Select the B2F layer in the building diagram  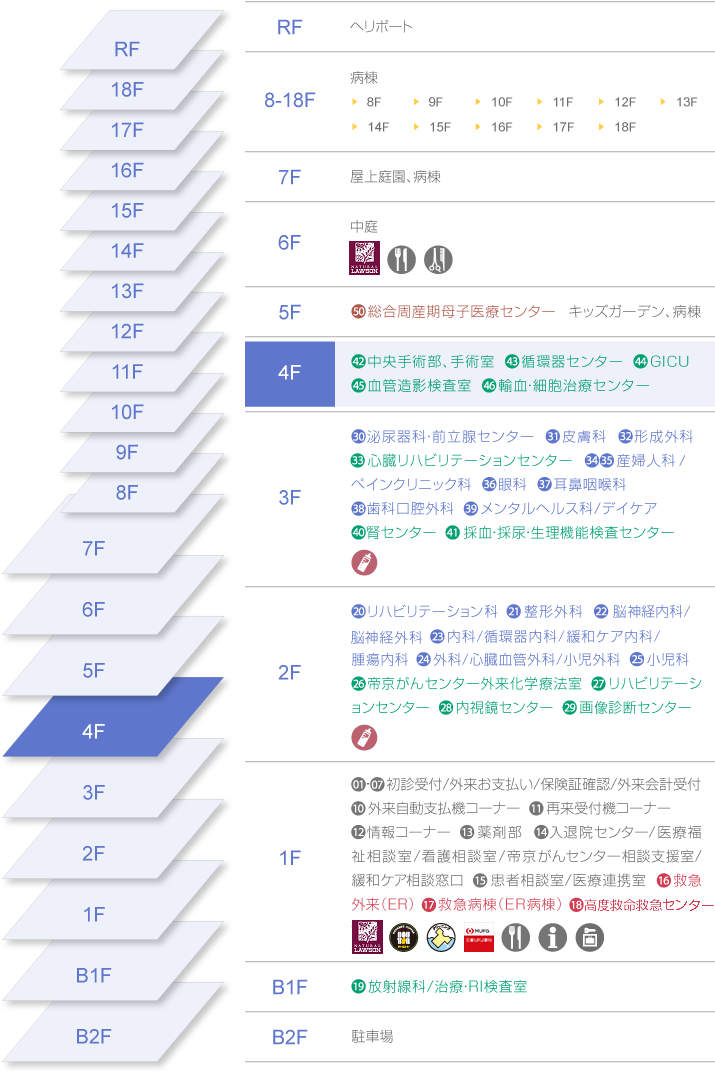(x=93, y=1036)
